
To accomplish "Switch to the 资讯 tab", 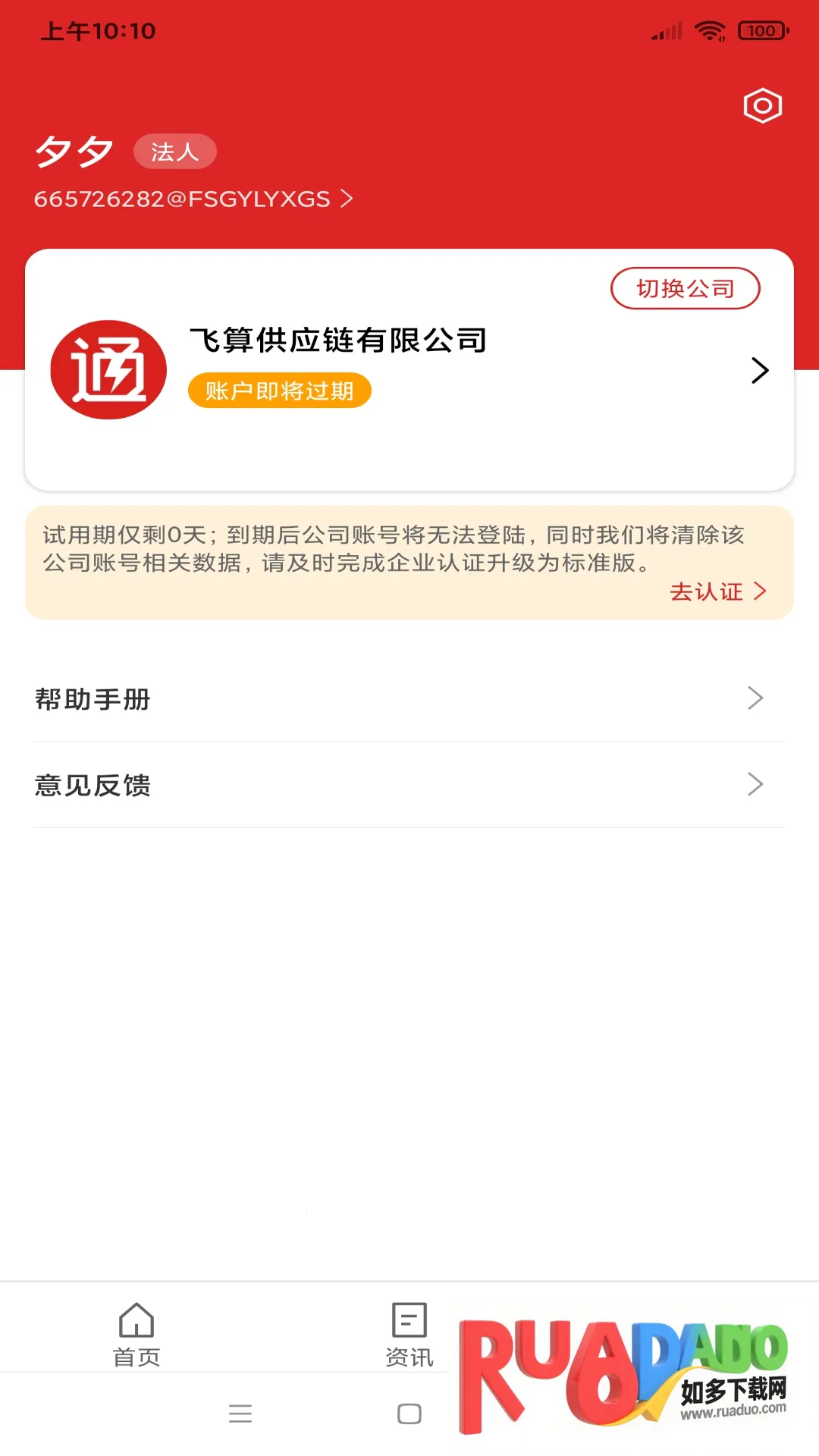I will click(409, 1335).
